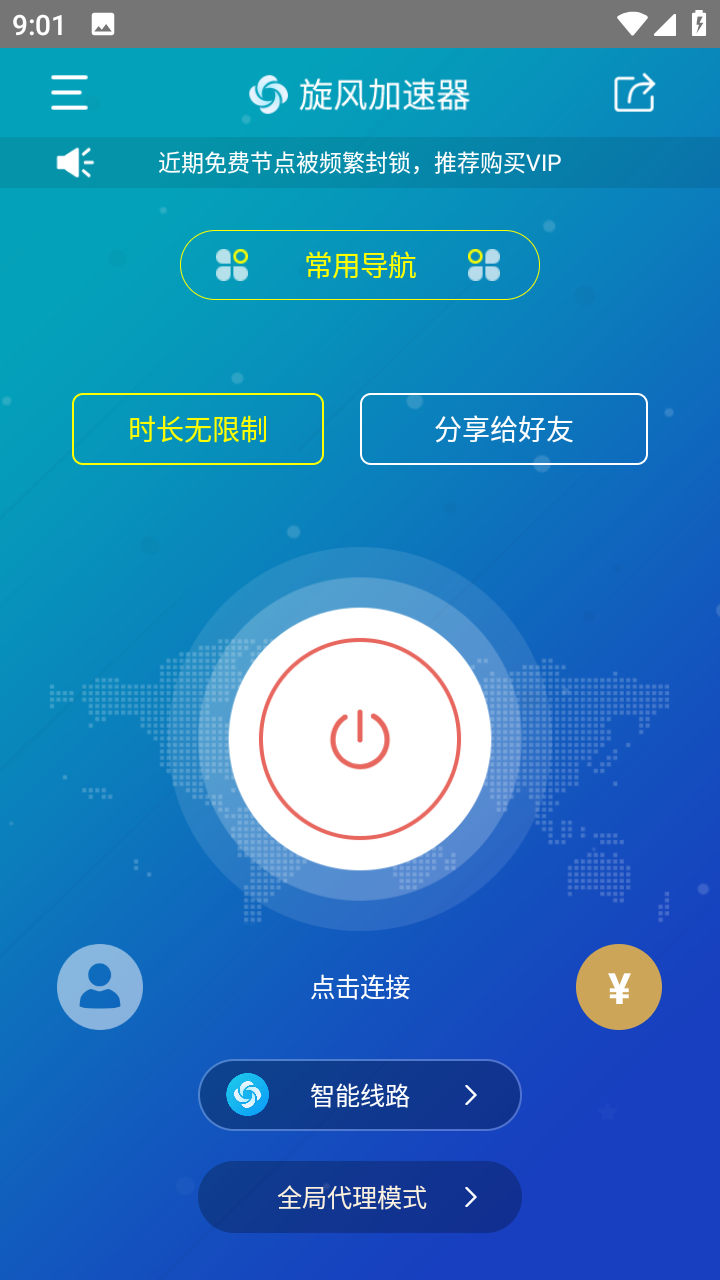
Task: Click the clover icon left of 常用导航
Action: pos(232,265)
